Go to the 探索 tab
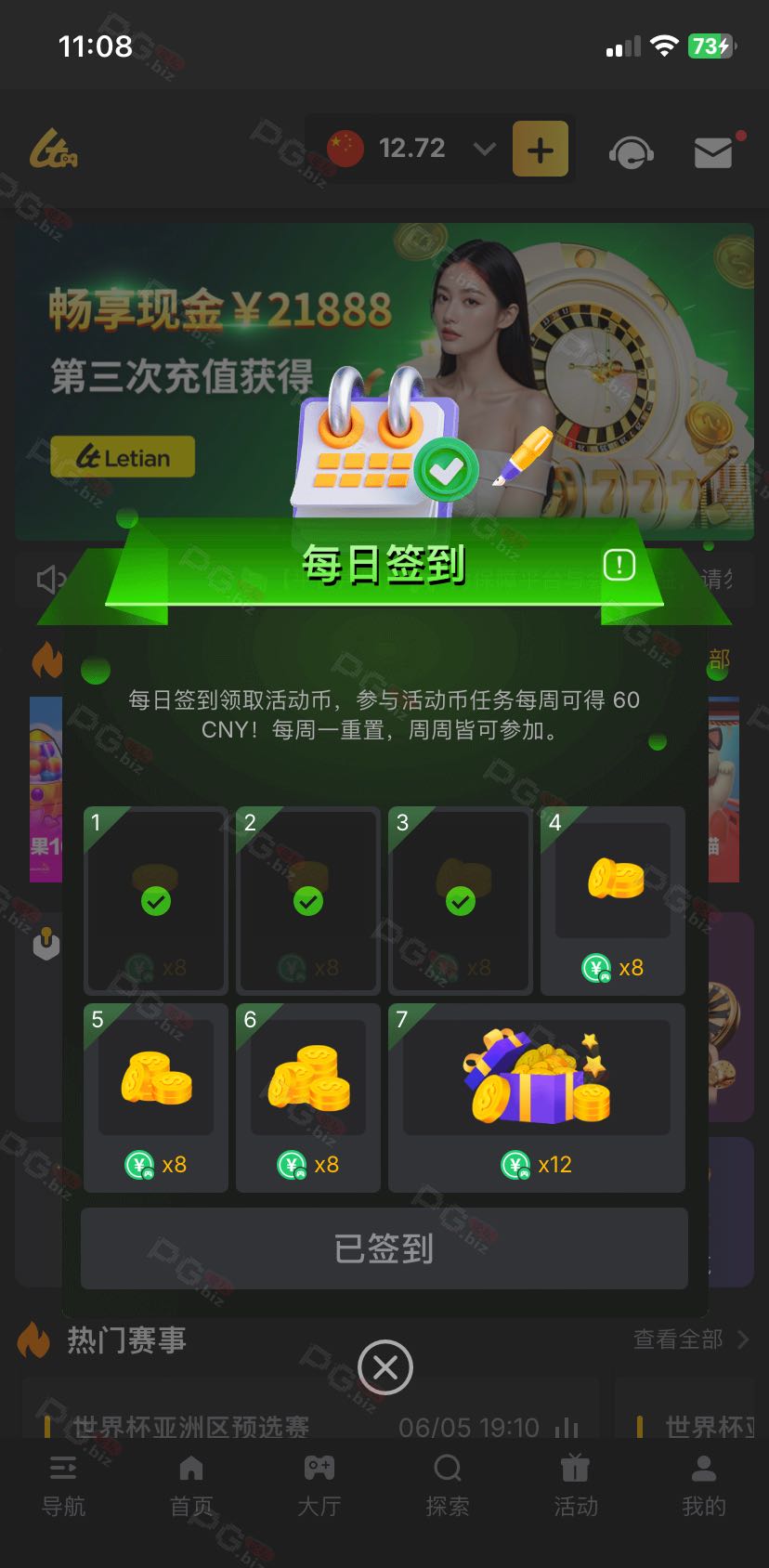Viewport: 769px width, 1568px height. (x=448, y=1486)
